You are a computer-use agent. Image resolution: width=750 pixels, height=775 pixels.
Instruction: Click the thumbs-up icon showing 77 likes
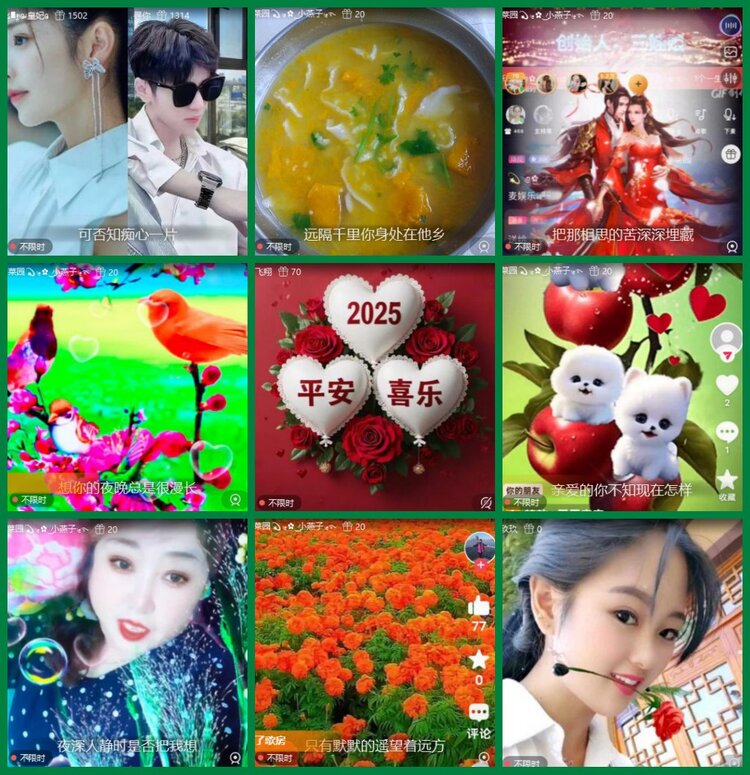point(478,607)
